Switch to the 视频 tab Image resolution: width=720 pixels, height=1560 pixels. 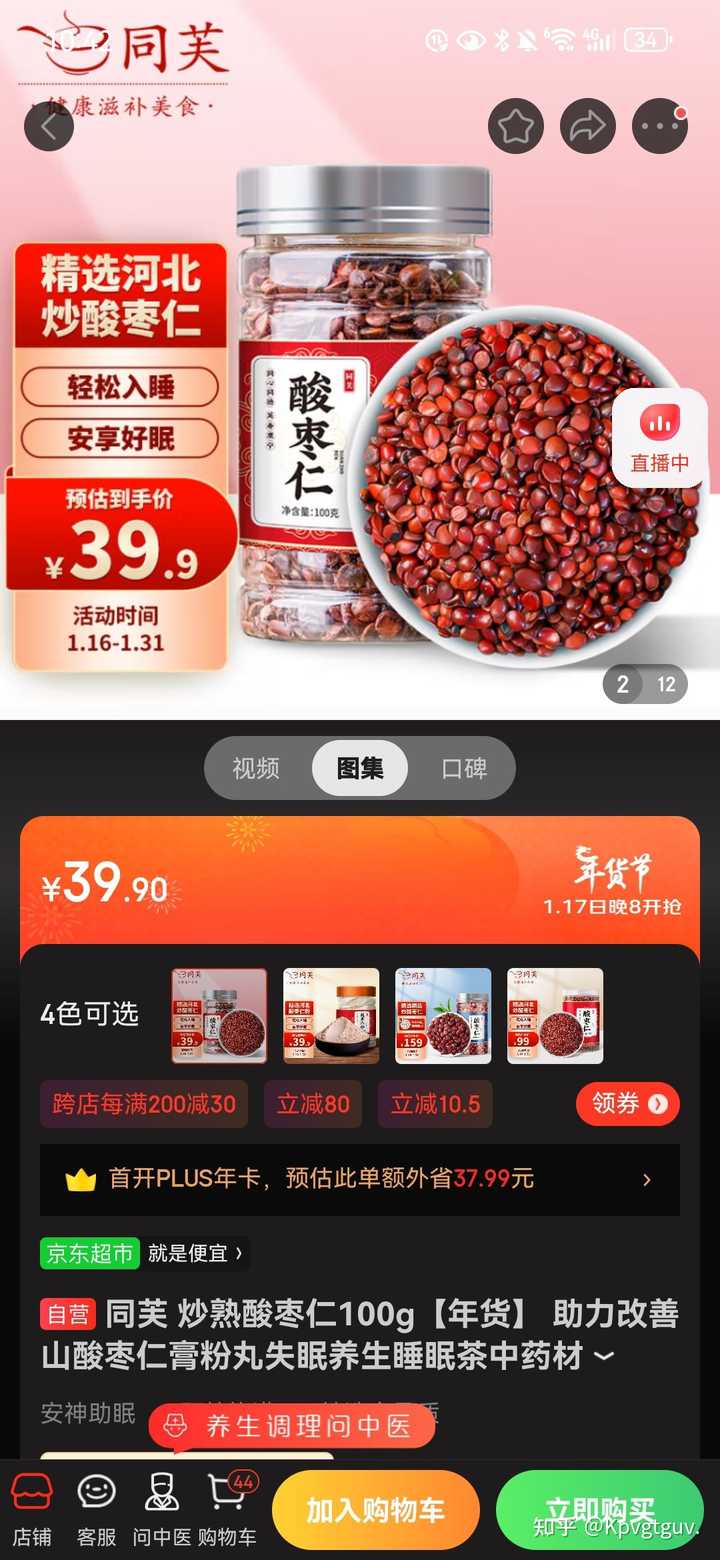coord(256,768)
